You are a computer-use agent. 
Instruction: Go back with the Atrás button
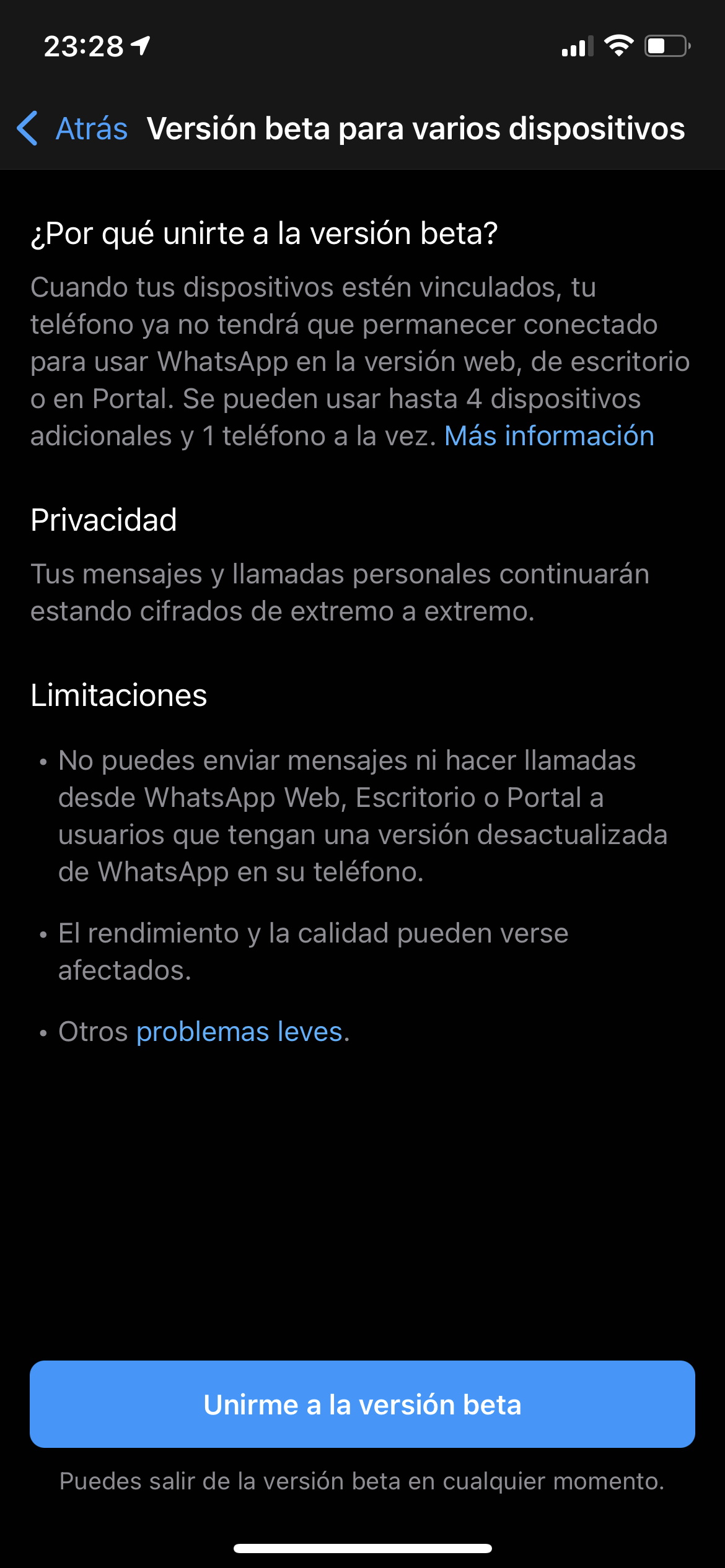click(72, 129)
